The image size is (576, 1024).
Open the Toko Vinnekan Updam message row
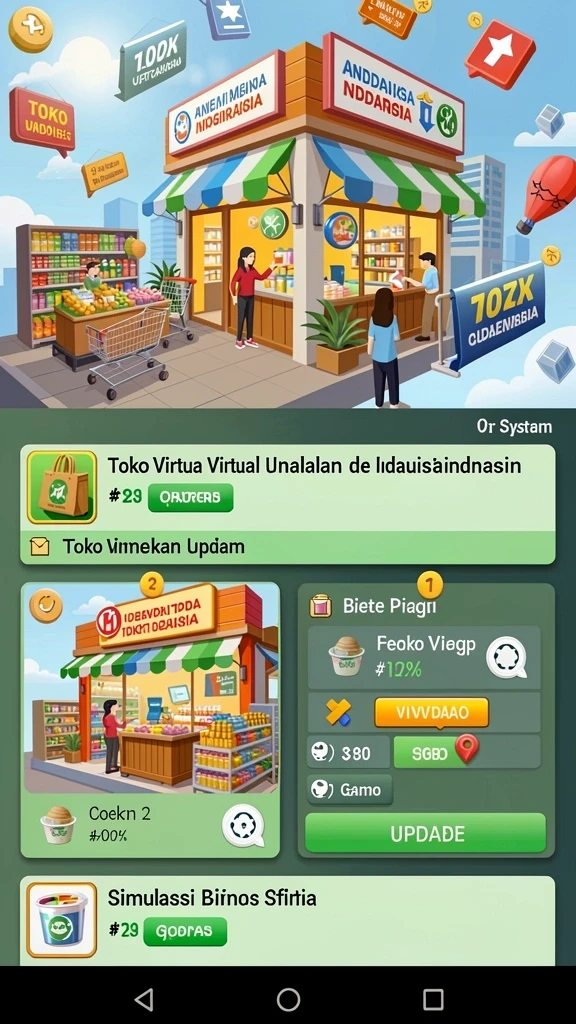coord(288,547)
